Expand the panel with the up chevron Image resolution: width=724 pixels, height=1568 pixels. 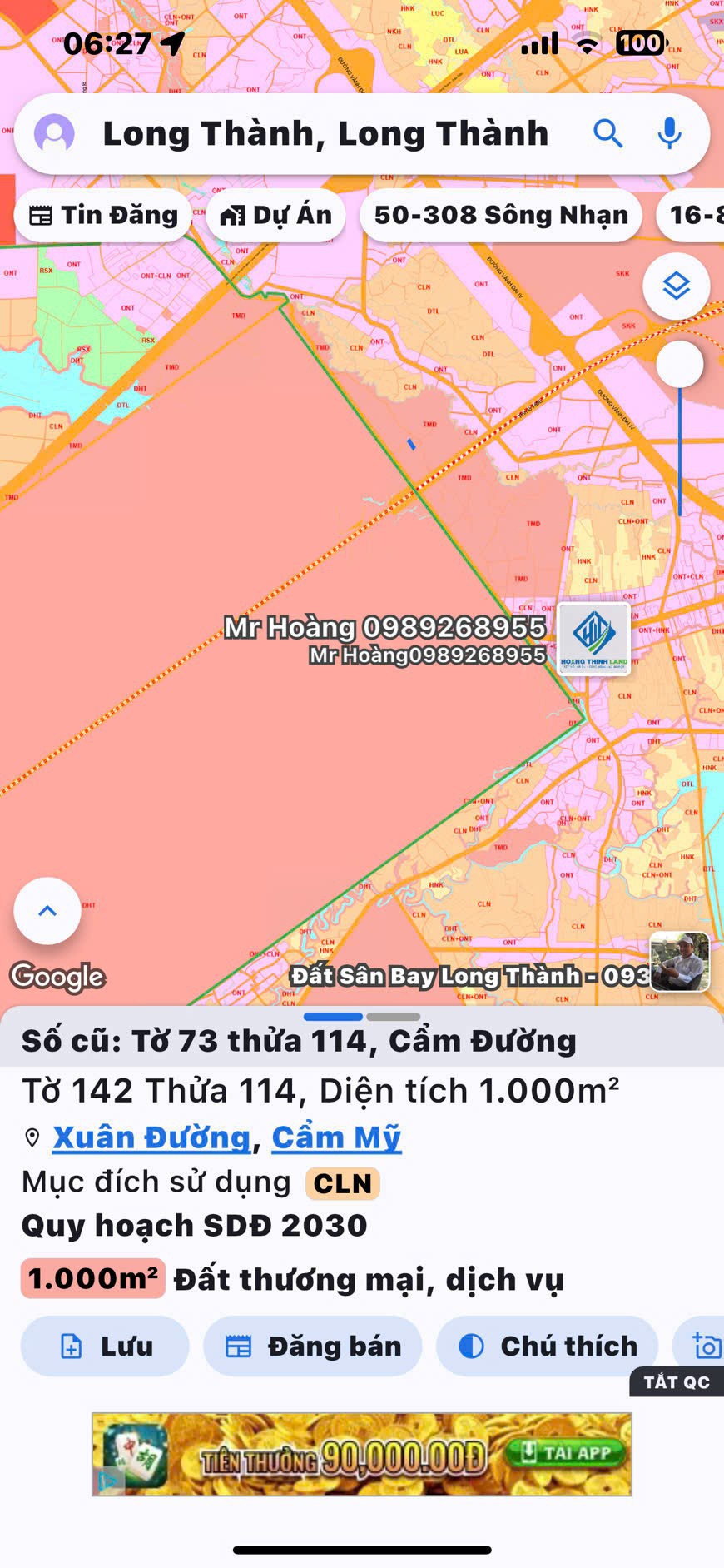coord(47,911)
